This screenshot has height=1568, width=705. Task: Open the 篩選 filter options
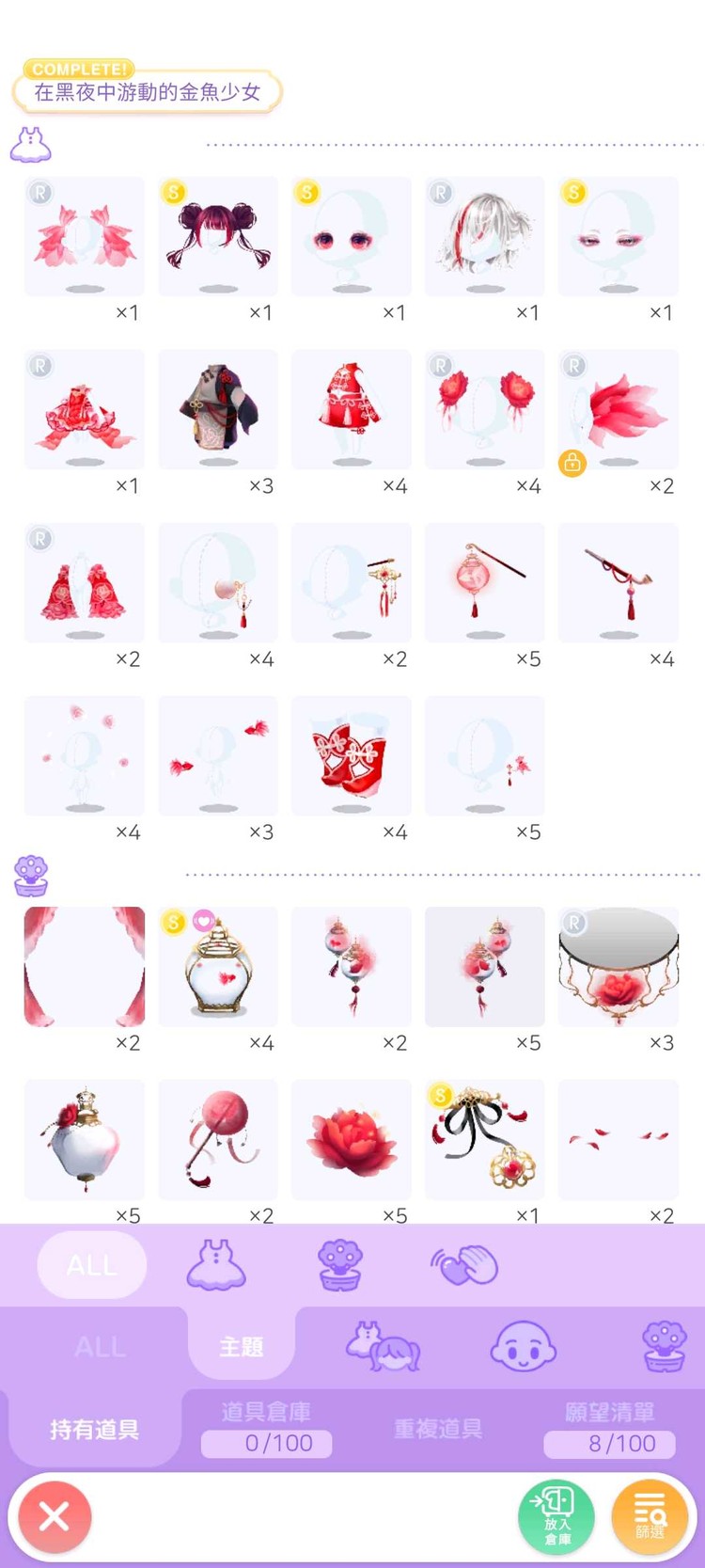pyautogui.click(x=649, y=1516)
